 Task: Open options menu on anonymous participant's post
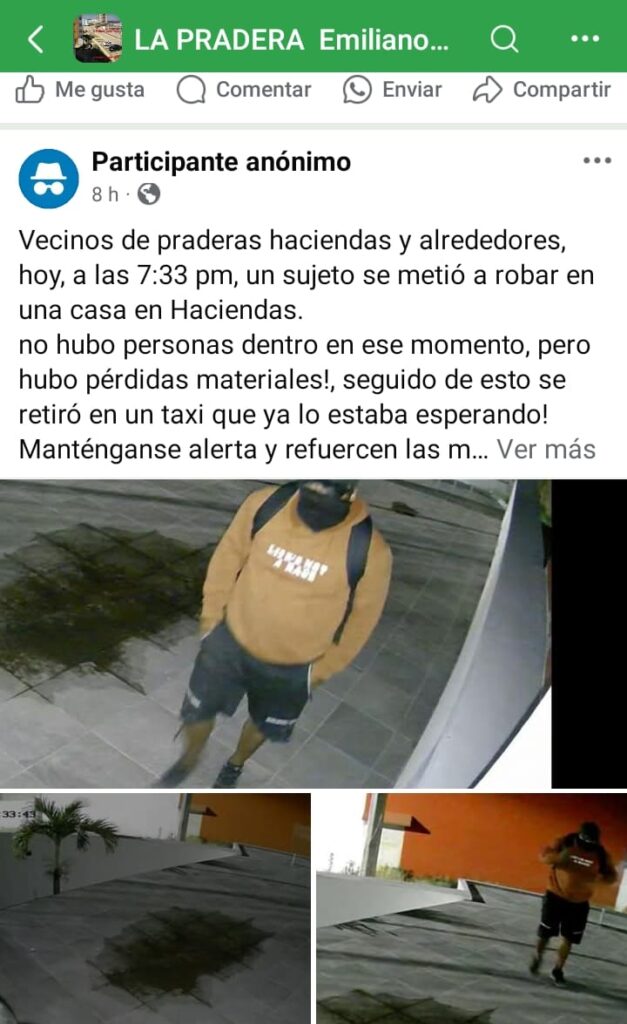pos(596,161)
